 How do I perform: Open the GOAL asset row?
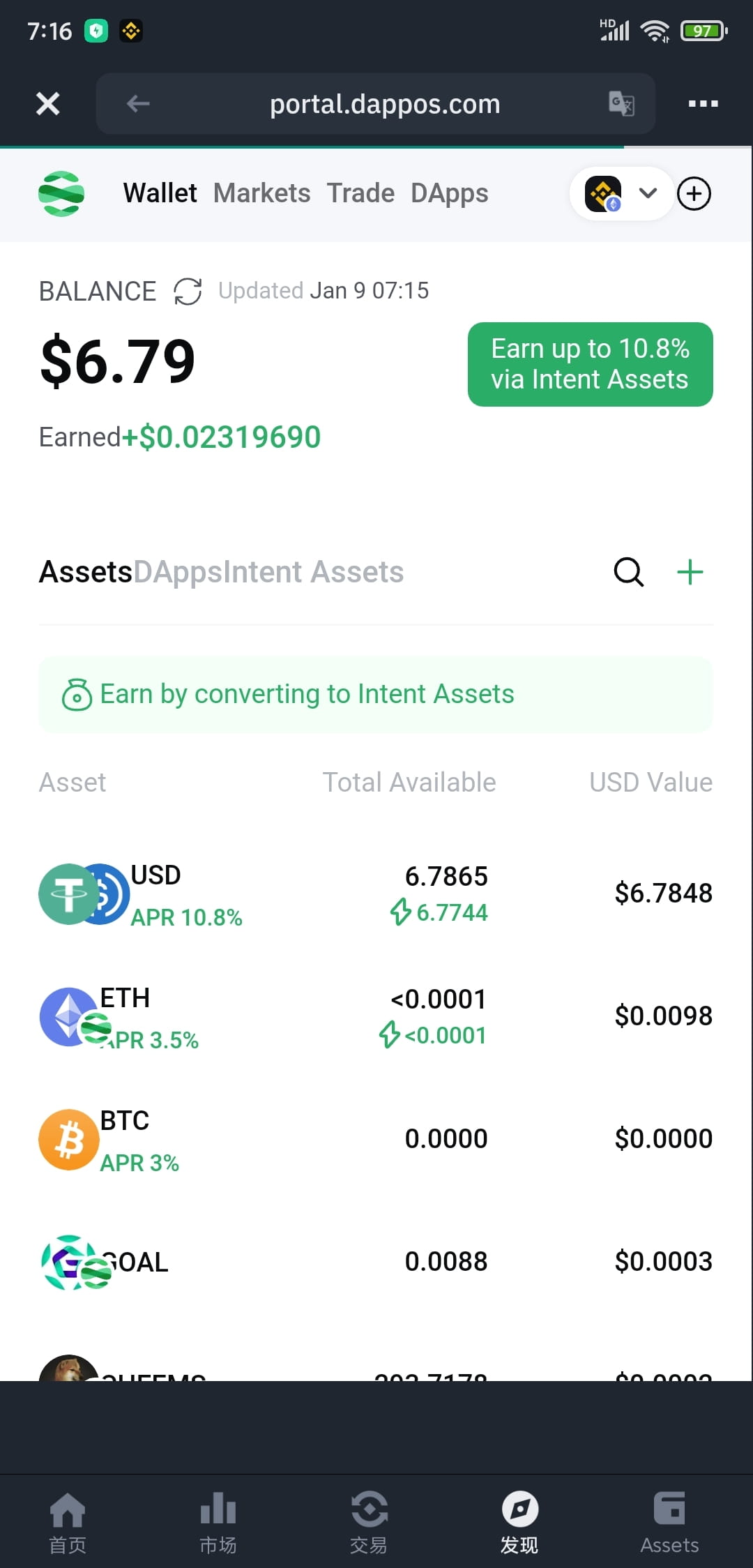[376, 1262]
